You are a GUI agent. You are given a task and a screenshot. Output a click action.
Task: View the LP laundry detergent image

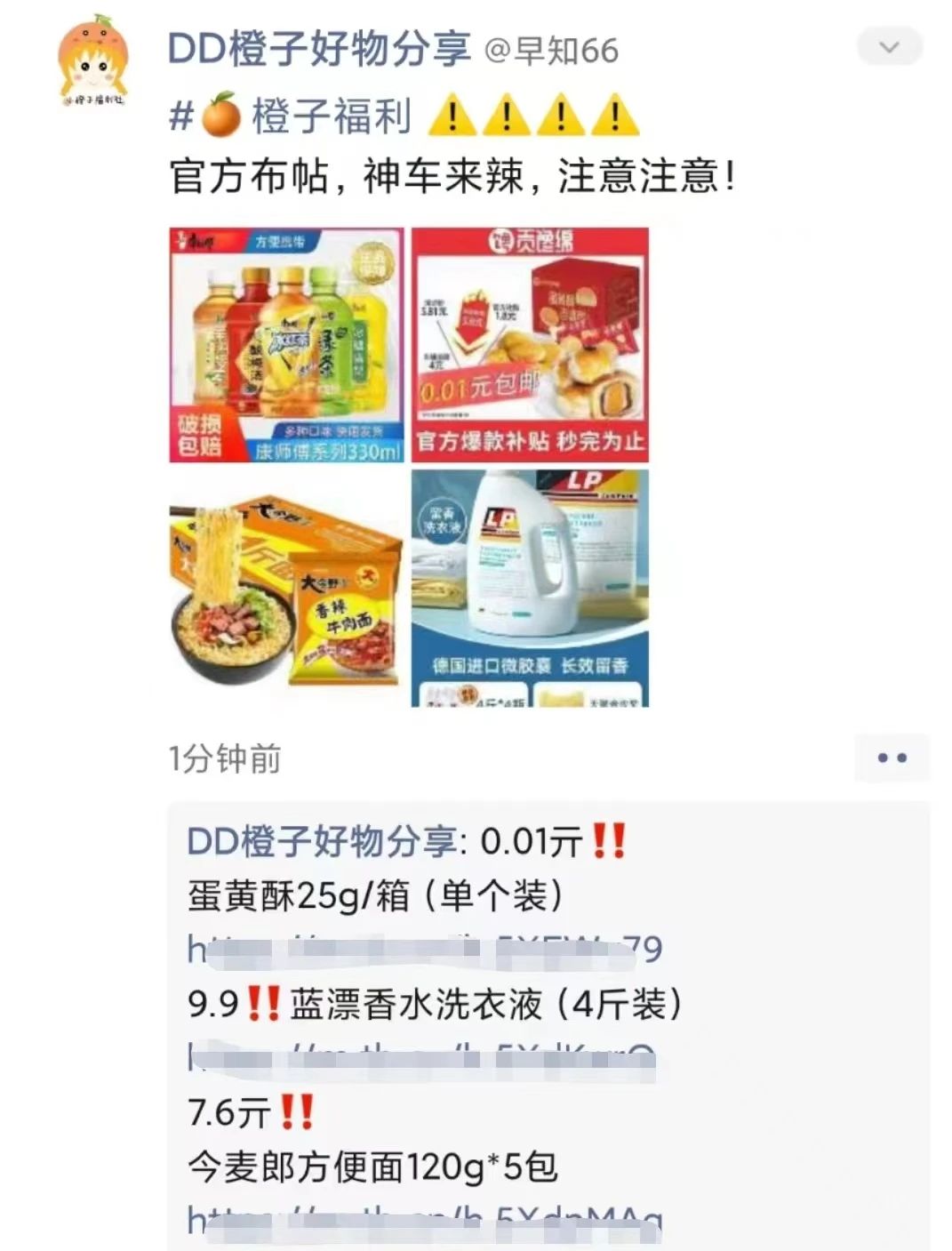pyautogui.click(x=530, y=589)
